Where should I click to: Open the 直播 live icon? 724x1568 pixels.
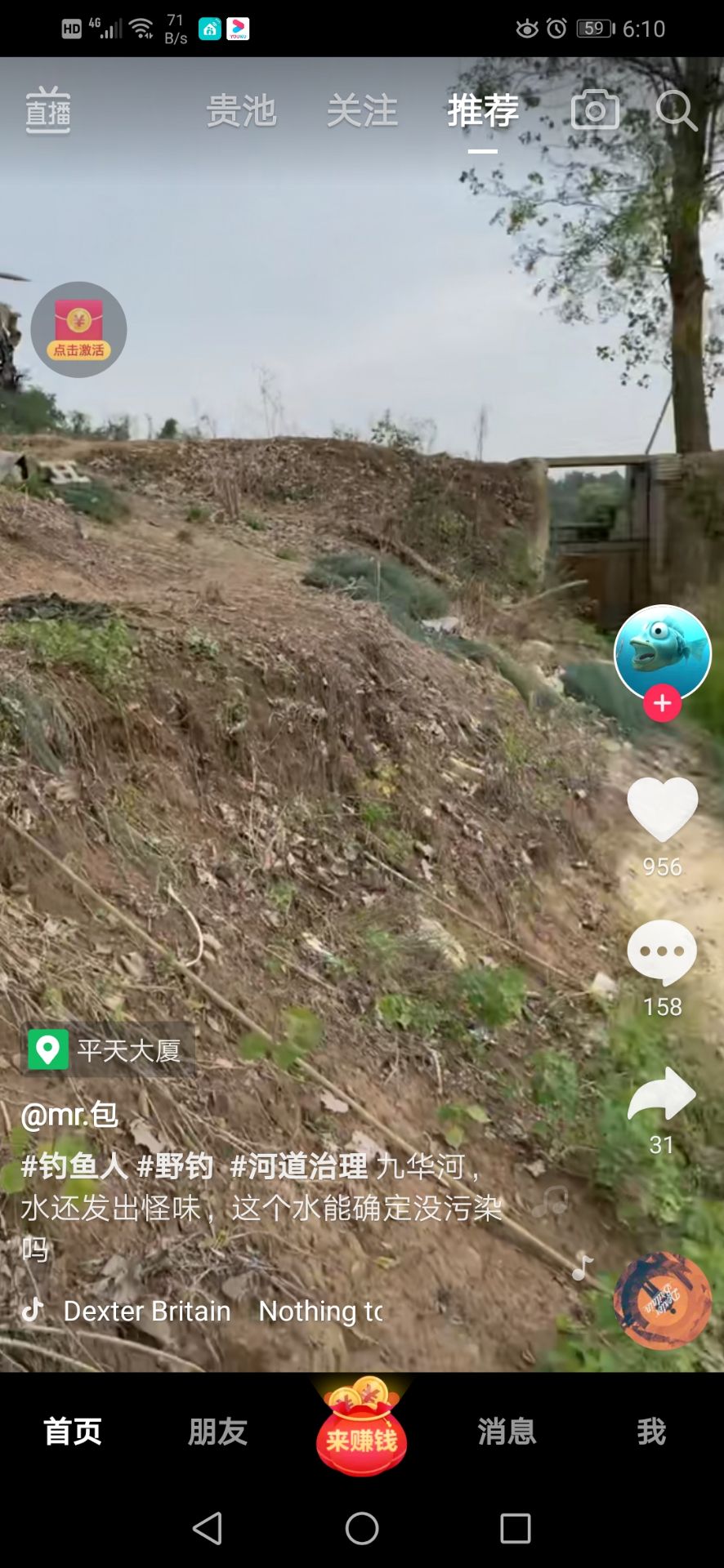pyautogui.click(x=48, y=110)
